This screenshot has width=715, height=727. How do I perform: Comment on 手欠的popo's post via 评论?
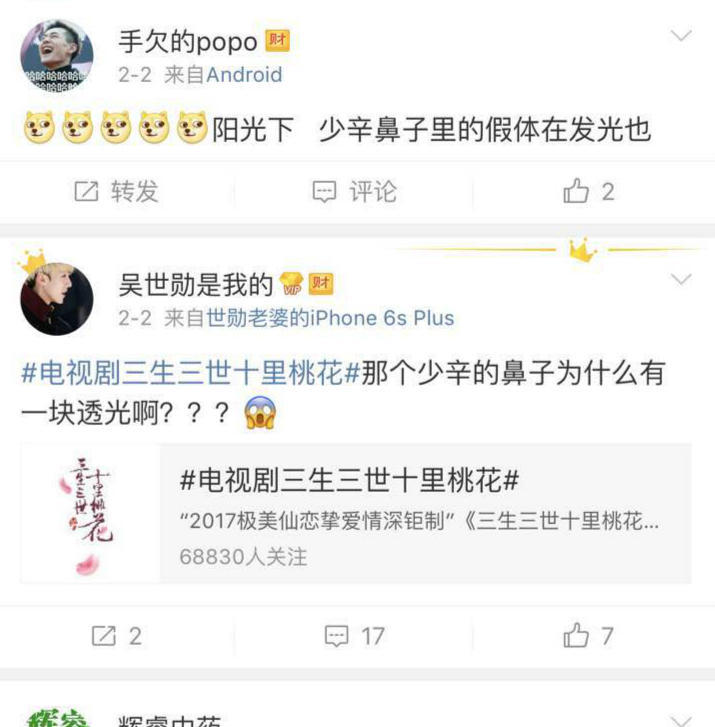tap(355, 191)
